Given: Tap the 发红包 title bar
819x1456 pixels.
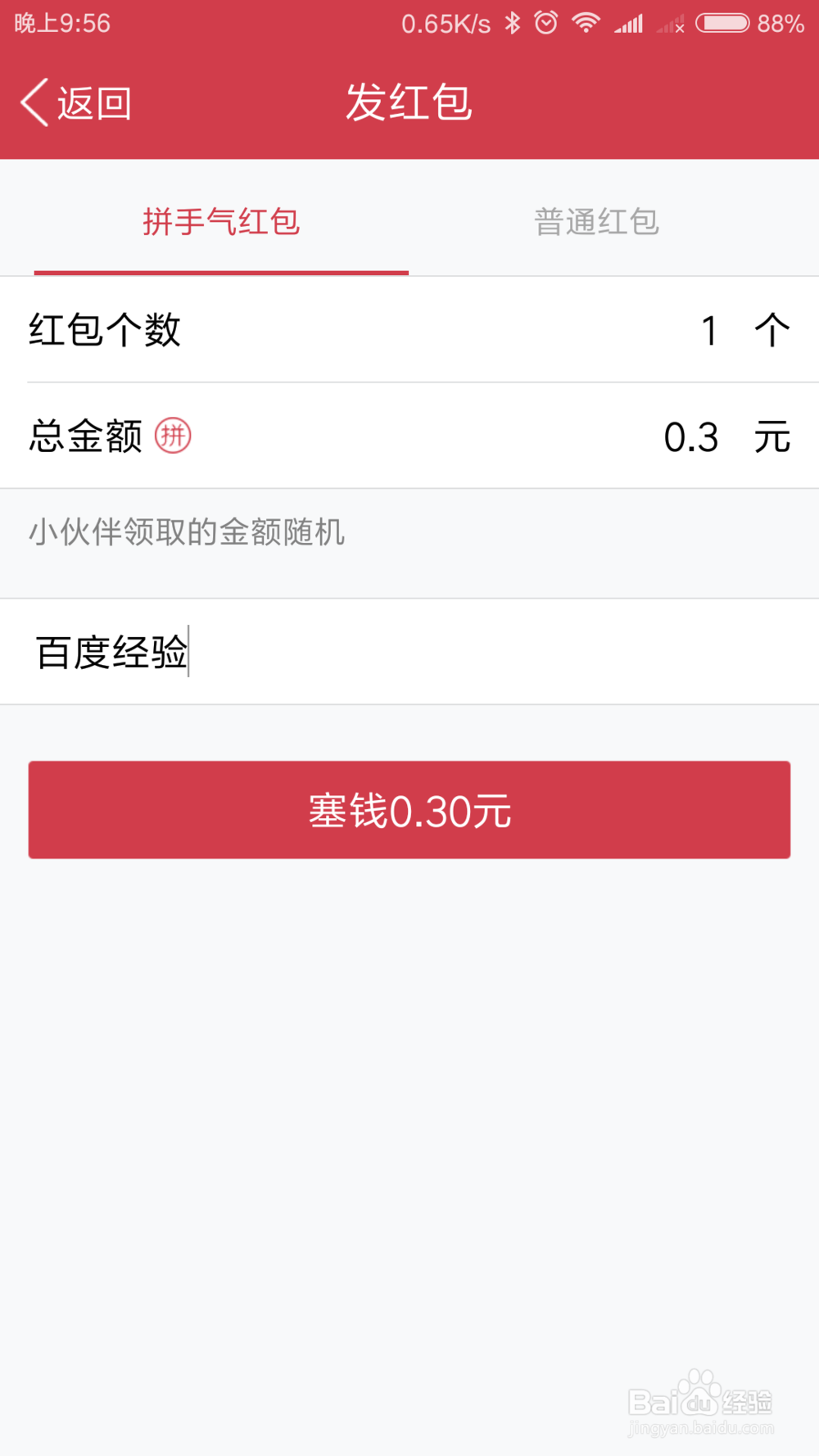Looking at the screenshot, I should 409,102.
